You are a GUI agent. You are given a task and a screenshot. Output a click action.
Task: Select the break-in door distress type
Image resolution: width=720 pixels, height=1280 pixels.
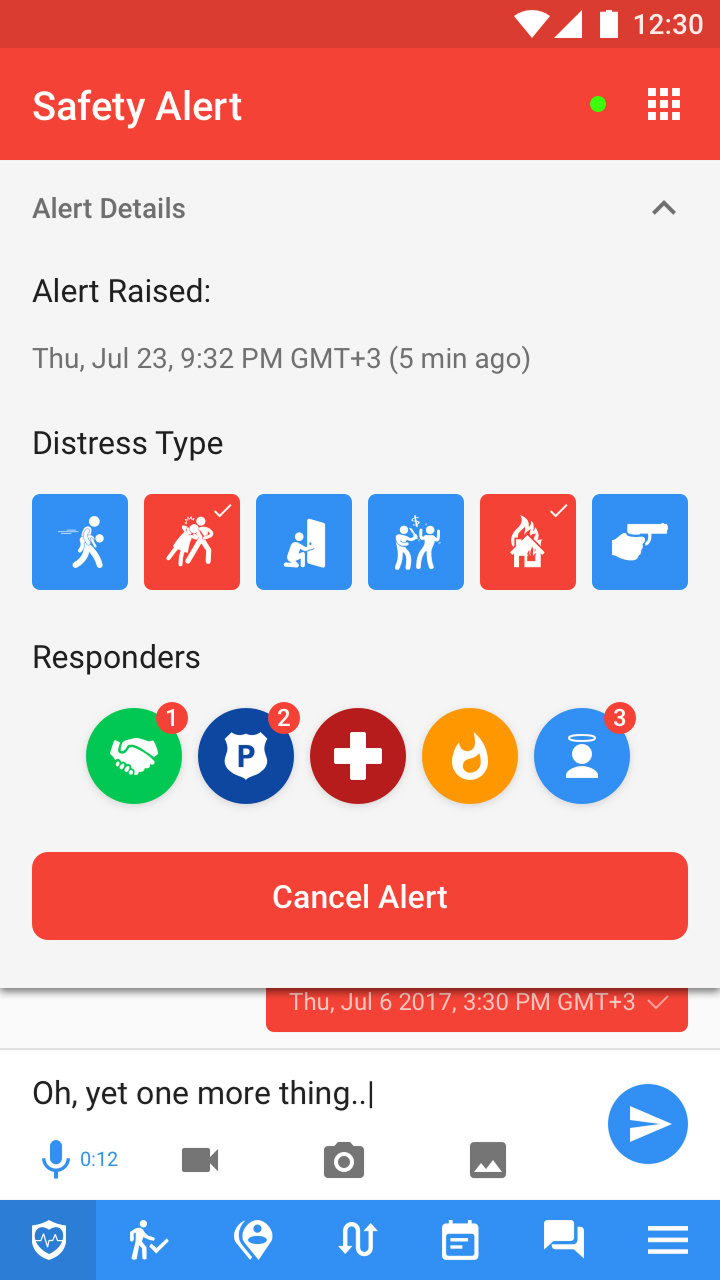coord(304,542)
